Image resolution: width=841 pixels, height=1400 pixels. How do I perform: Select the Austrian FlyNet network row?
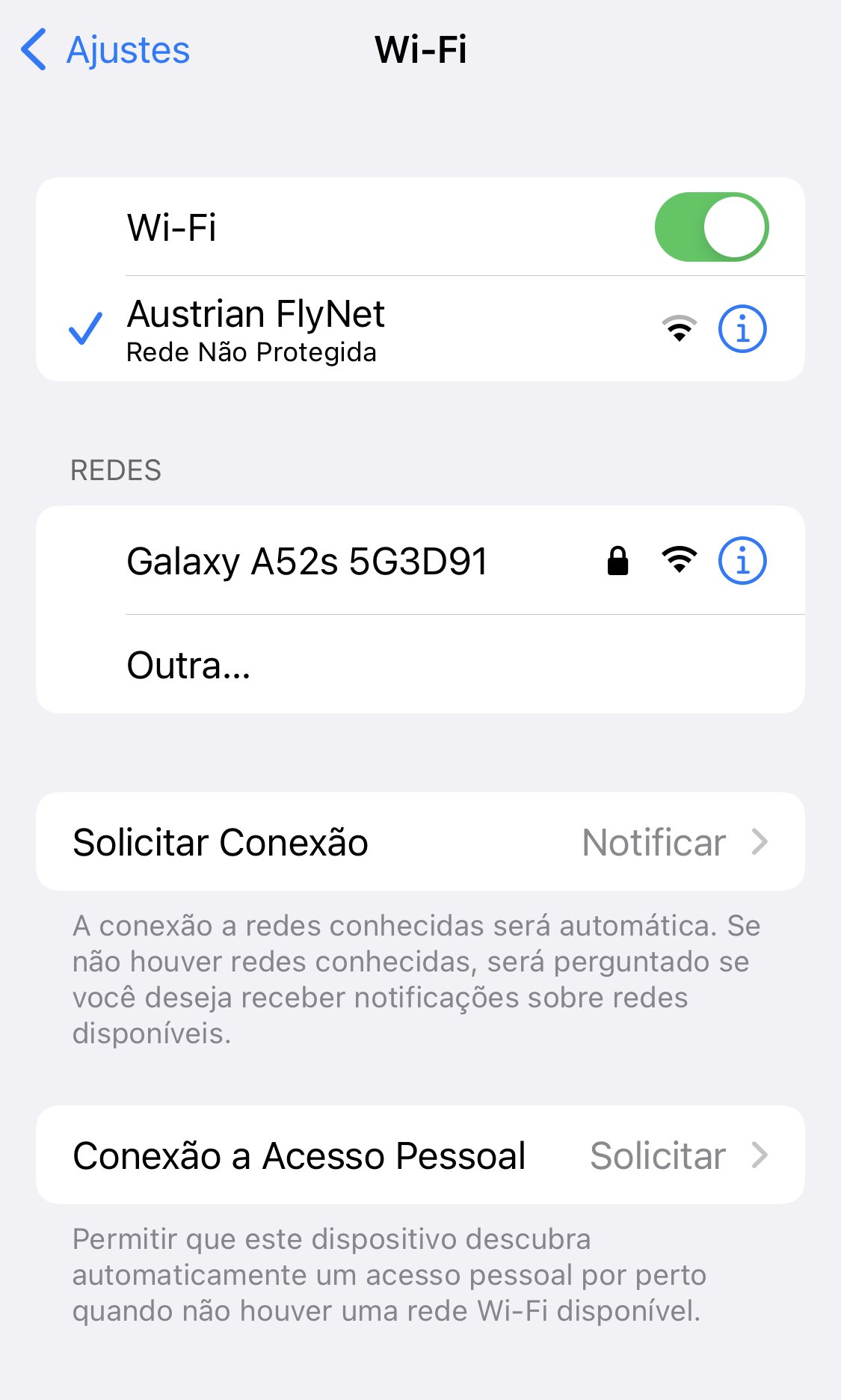pos(420,329)
